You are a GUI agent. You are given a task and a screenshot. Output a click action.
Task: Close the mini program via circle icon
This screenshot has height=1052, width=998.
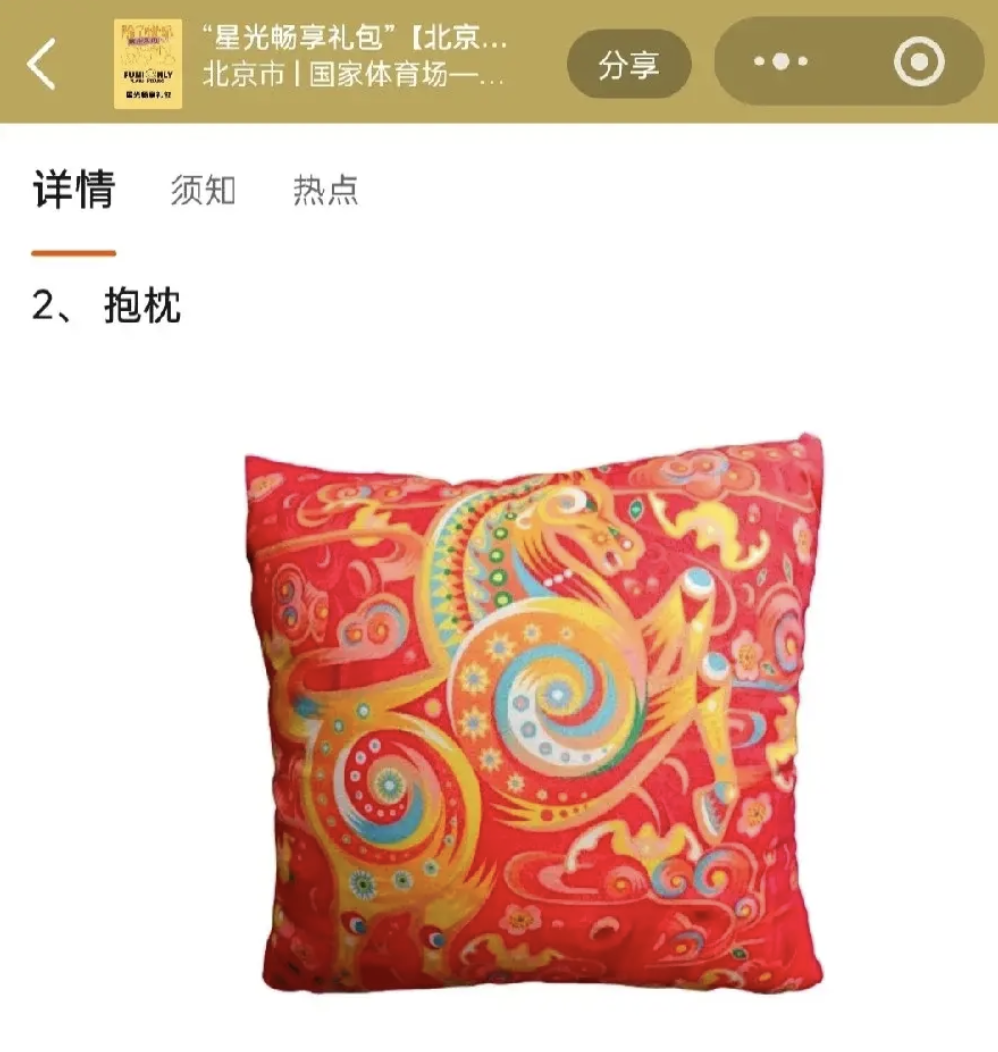point(918,63)
